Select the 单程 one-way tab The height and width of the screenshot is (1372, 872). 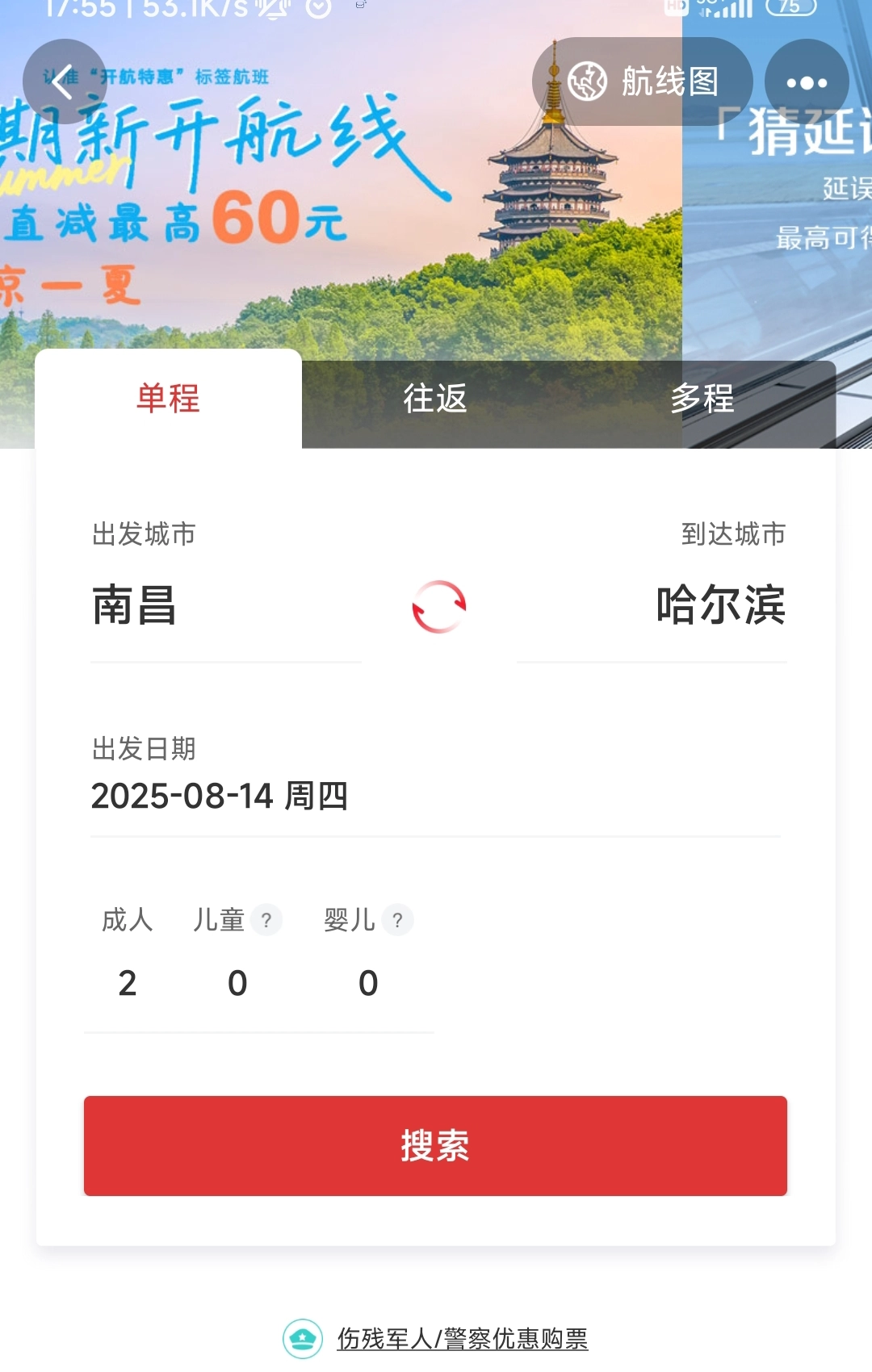point(168,399)
